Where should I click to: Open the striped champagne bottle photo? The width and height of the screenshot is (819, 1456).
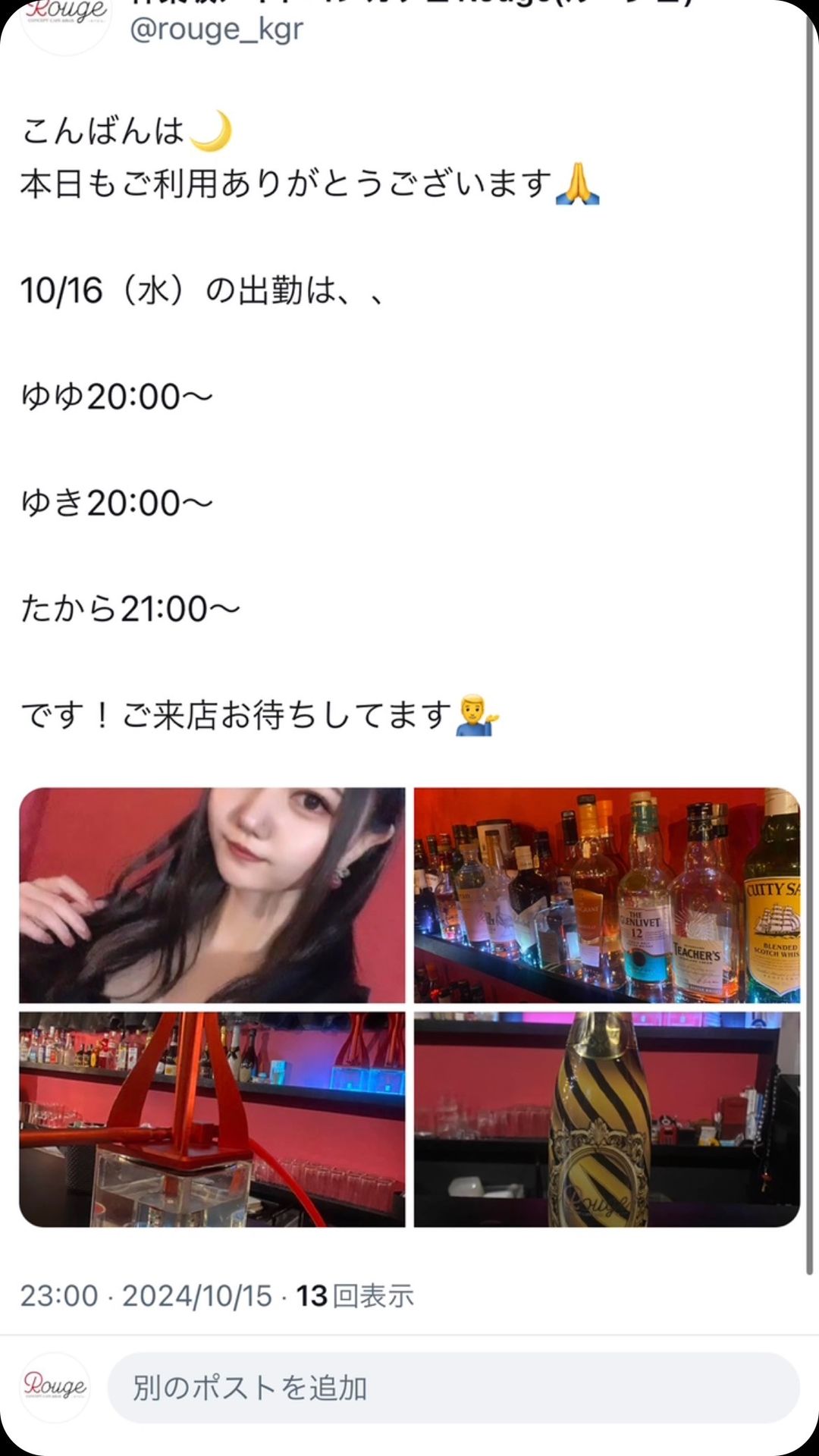pos(607,1119)
